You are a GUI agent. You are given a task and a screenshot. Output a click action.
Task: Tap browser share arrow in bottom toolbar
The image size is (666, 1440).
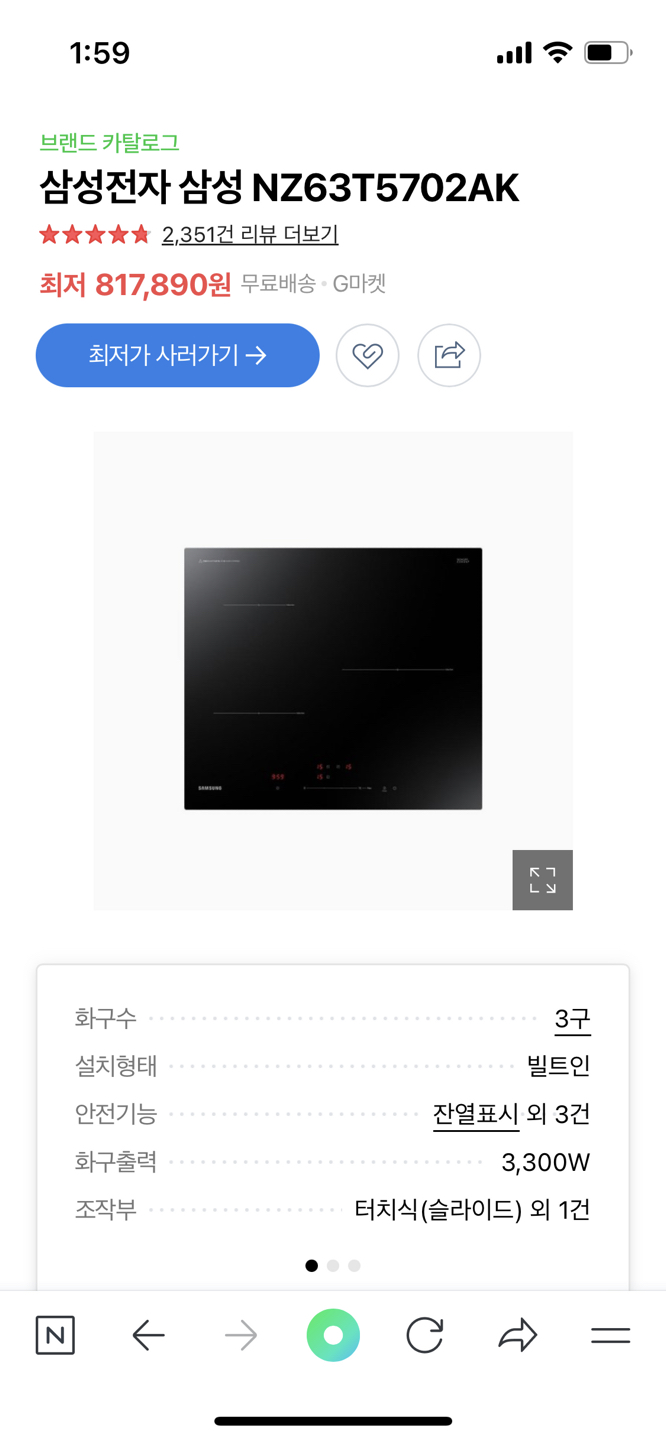517,1335
